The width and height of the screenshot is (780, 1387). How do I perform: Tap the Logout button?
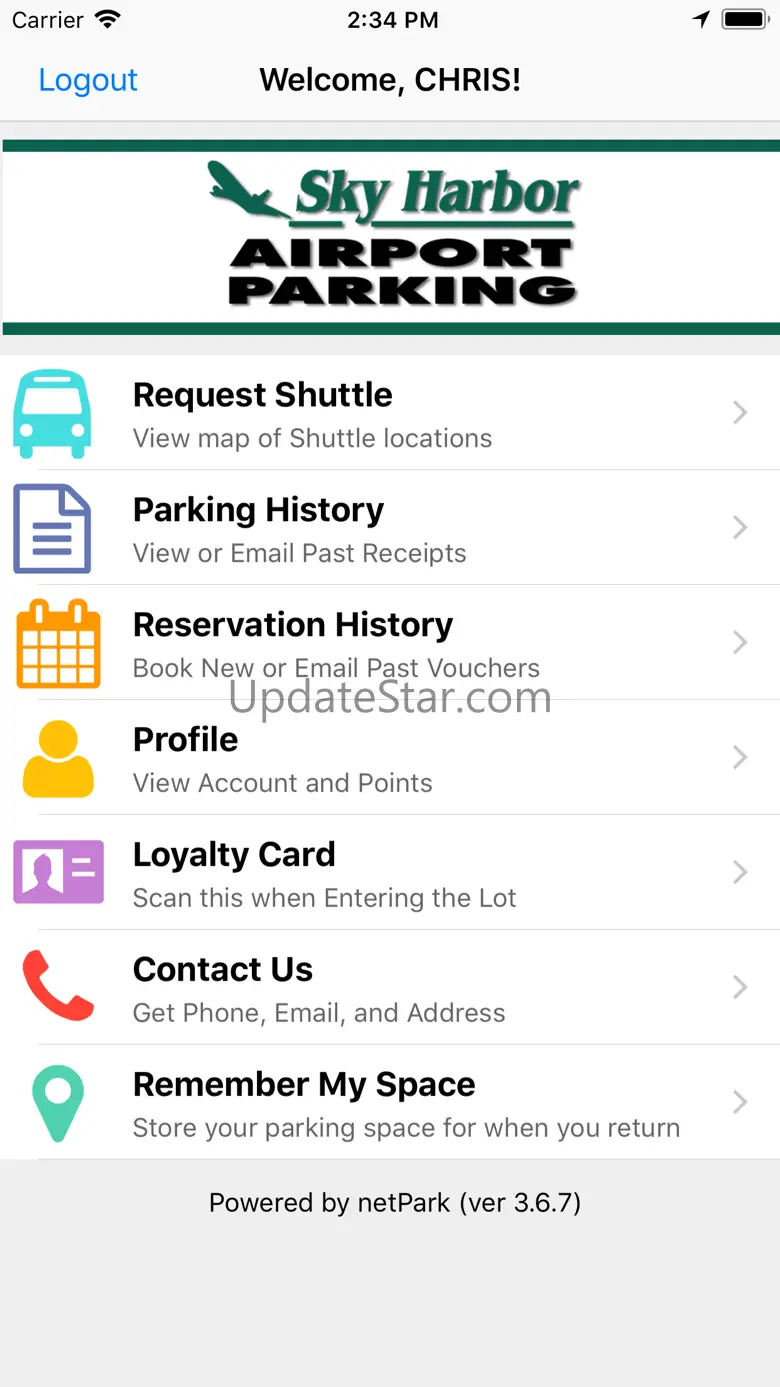[88, 80]
